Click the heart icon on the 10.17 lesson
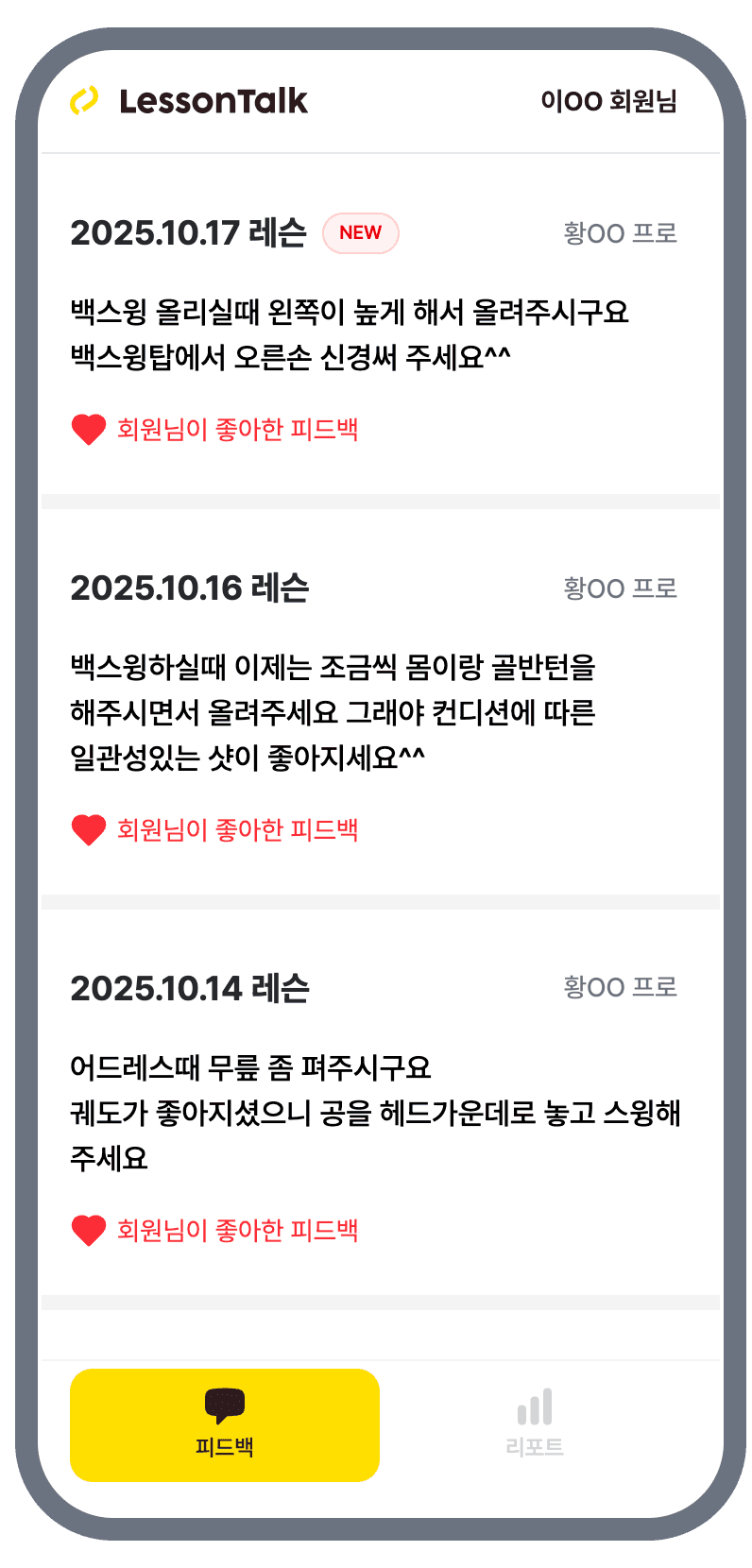The height and width of the screenshot is (1568, 752). point(89,430)
